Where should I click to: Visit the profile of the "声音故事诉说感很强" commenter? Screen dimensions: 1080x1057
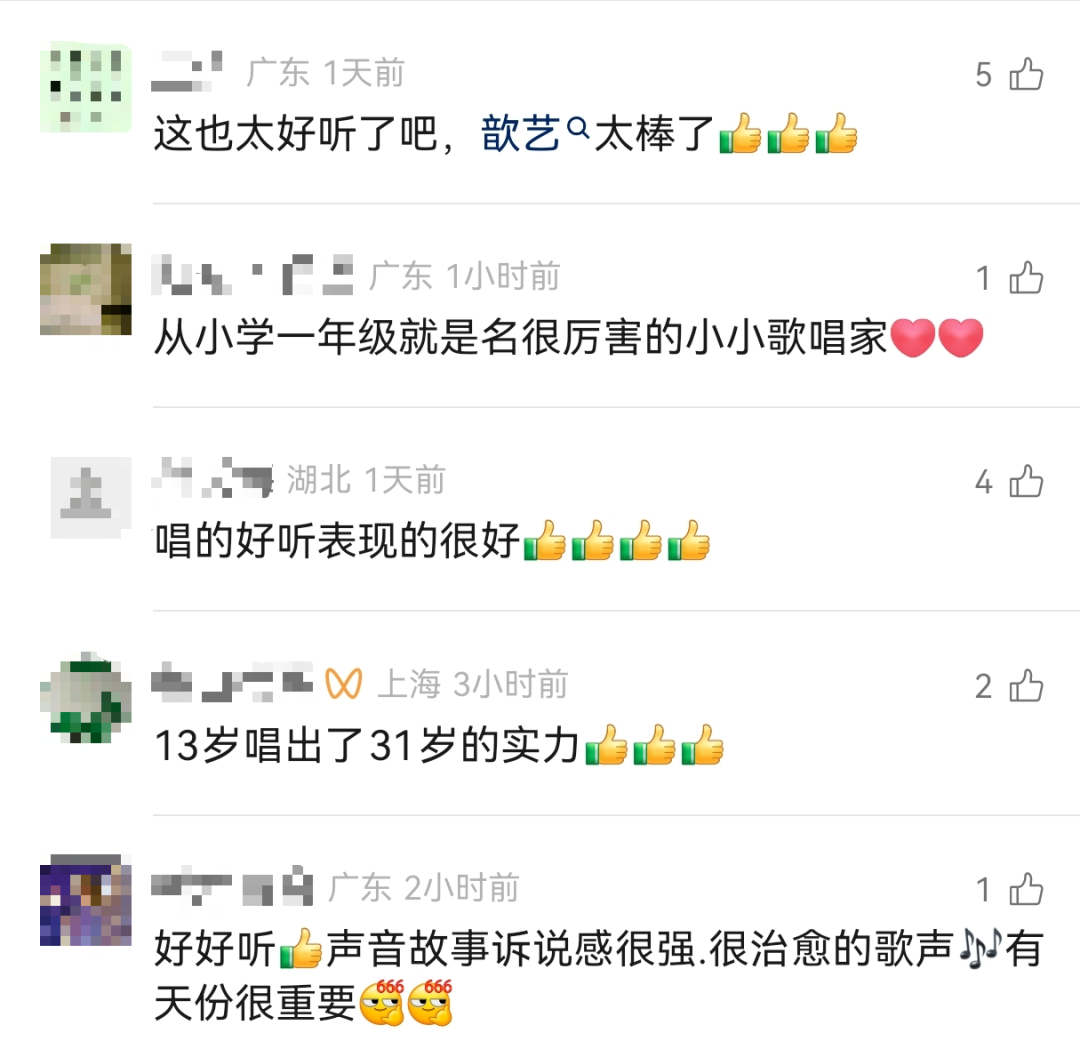pyautogui.click(x=85, y=901)
